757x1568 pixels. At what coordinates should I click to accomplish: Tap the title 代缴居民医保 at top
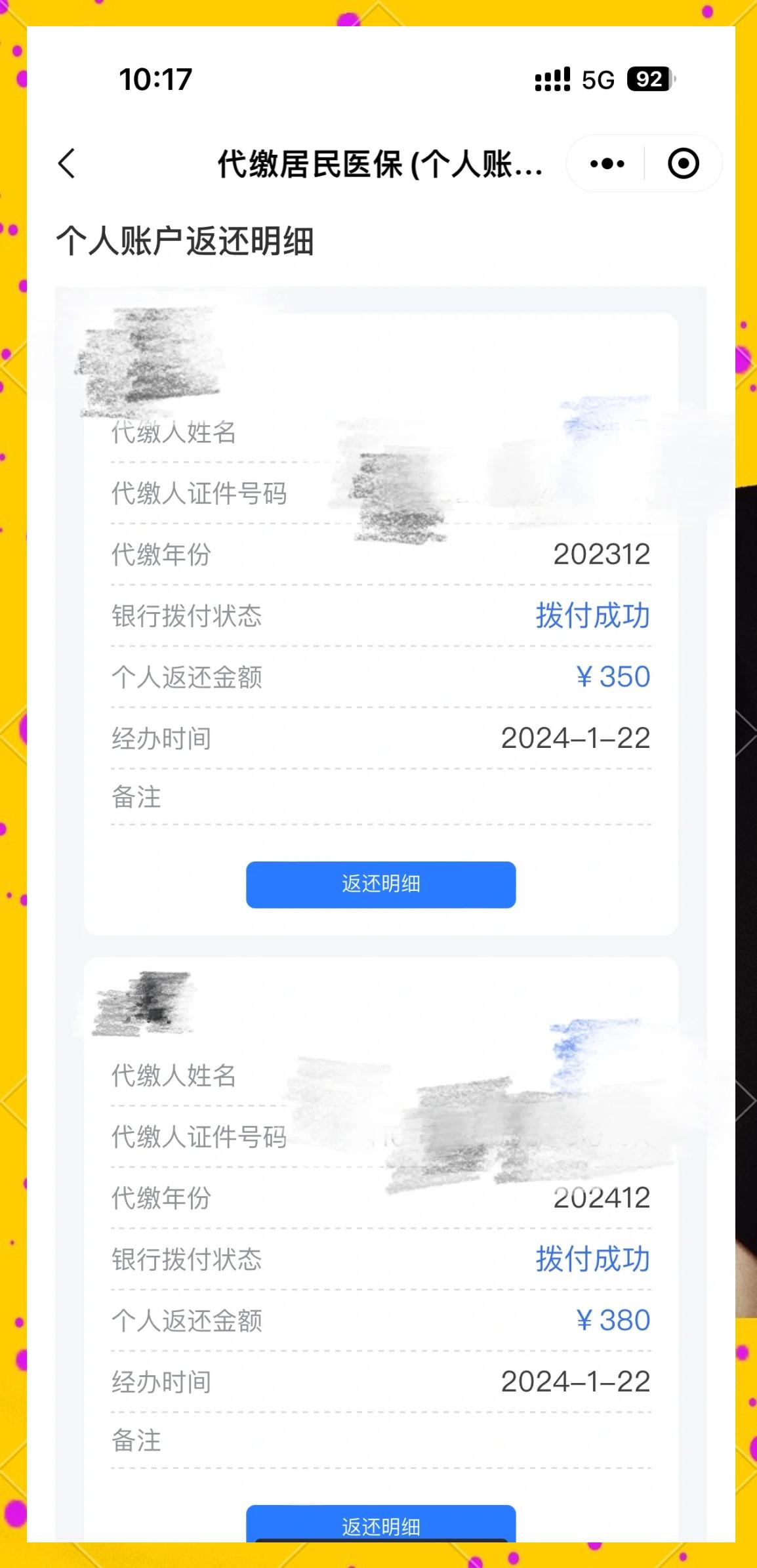380,165
